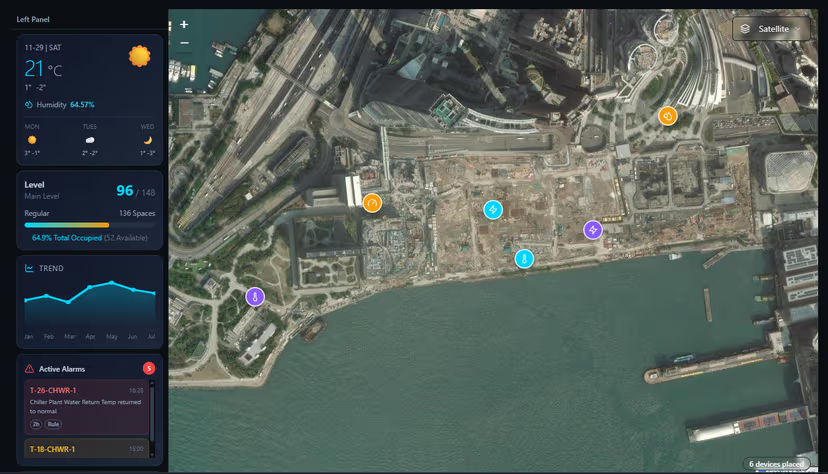Viewport: 828px width, 474px height.
Task: Tap the Rule chip on T-26-CHWR-1 alarm
Action: (53, 424)
